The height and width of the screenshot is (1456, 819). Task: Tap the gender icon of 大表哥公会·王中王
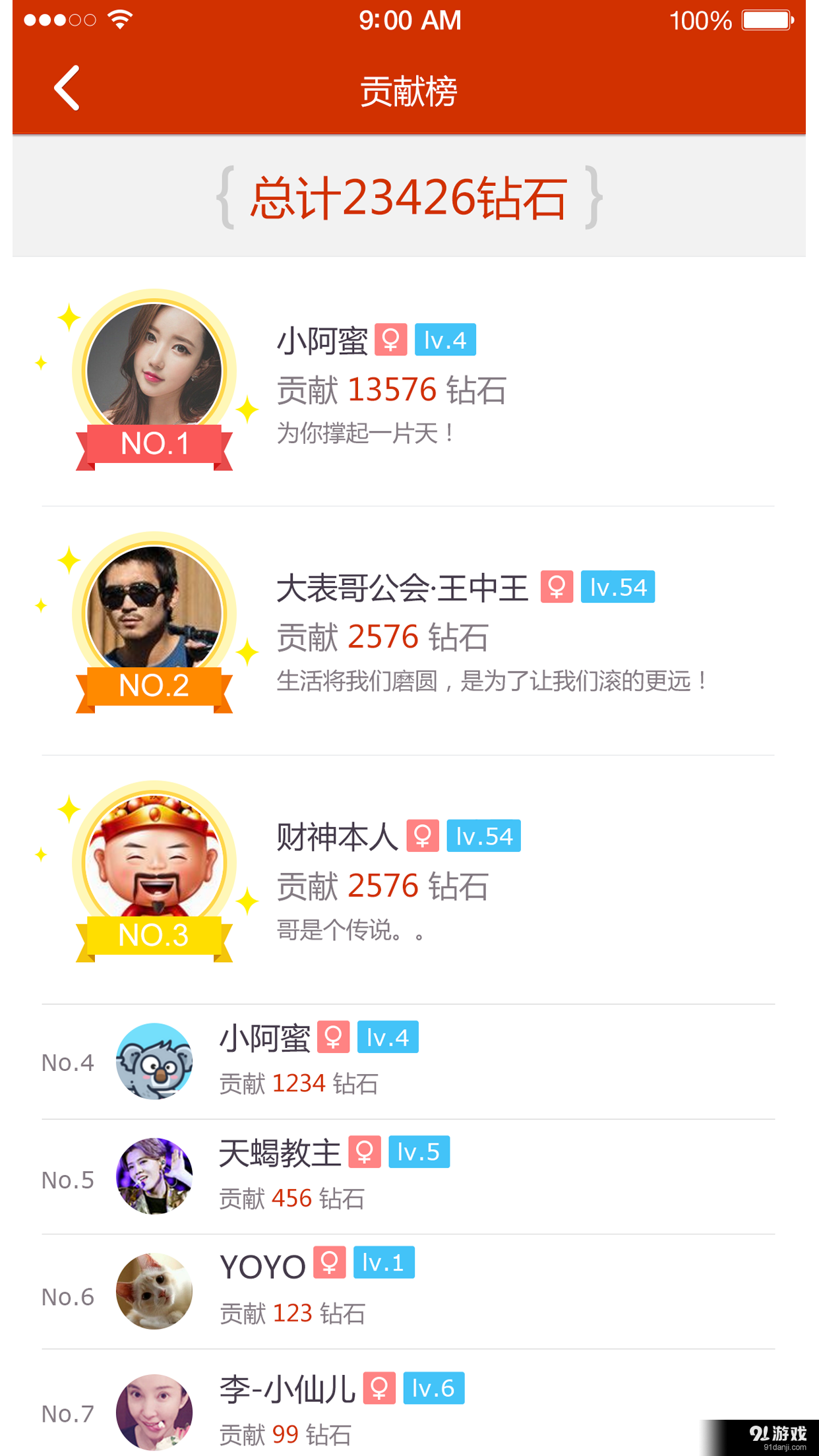557,586
